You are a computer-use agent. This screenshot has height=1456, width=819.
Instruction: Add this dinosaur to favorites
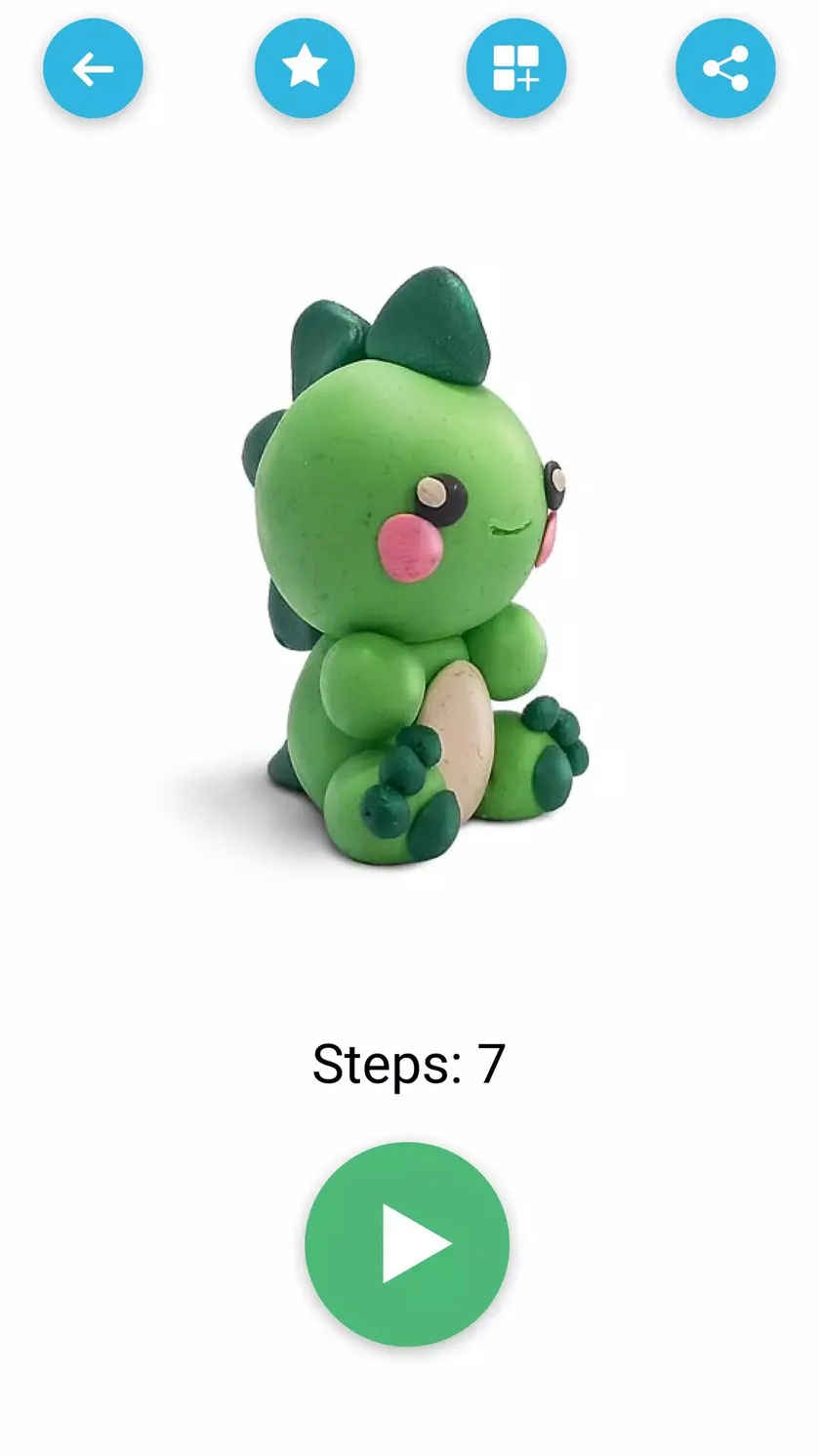[x=305, y=68]
